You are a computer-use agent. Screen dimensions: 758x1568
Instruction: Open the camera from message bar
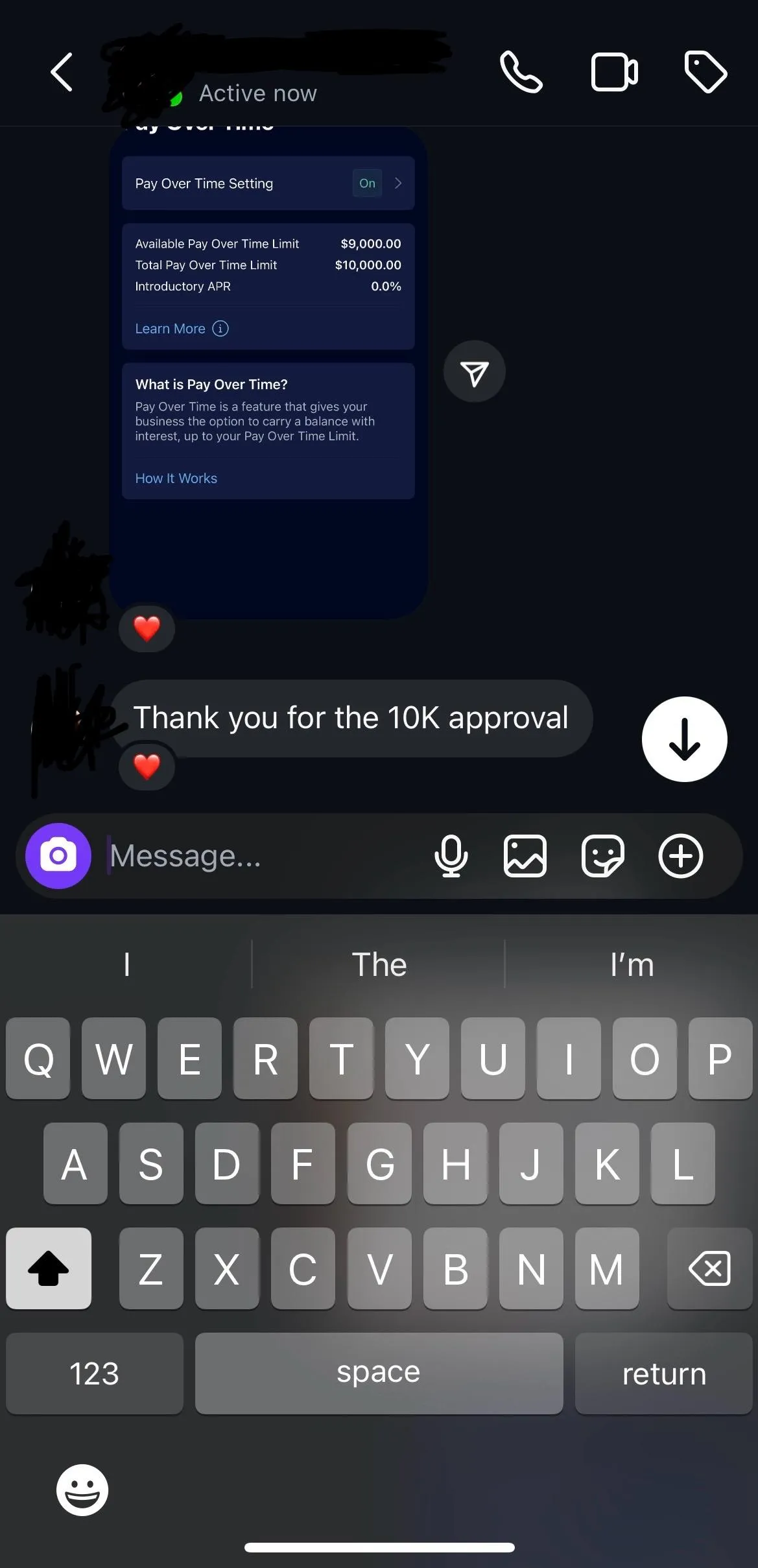(x=58, y=856)
